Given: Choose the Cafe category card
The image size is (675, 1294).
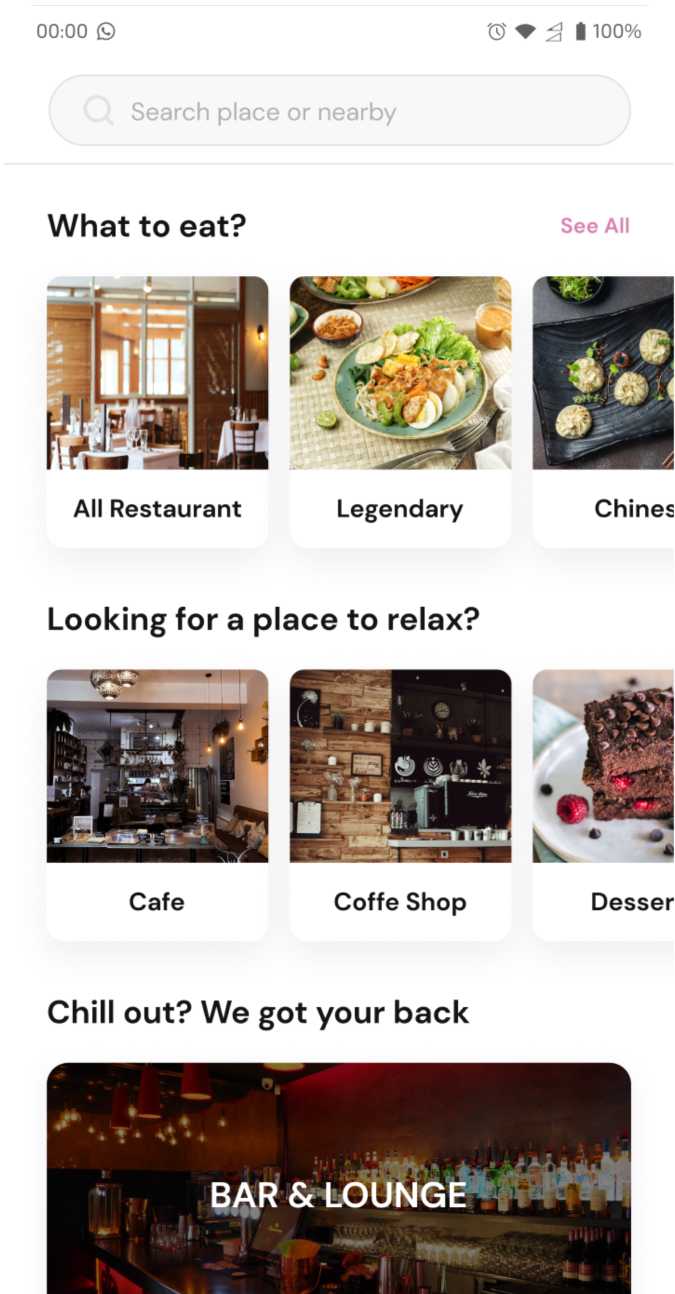Looking at the screenshot, I should tap(157, 804).
